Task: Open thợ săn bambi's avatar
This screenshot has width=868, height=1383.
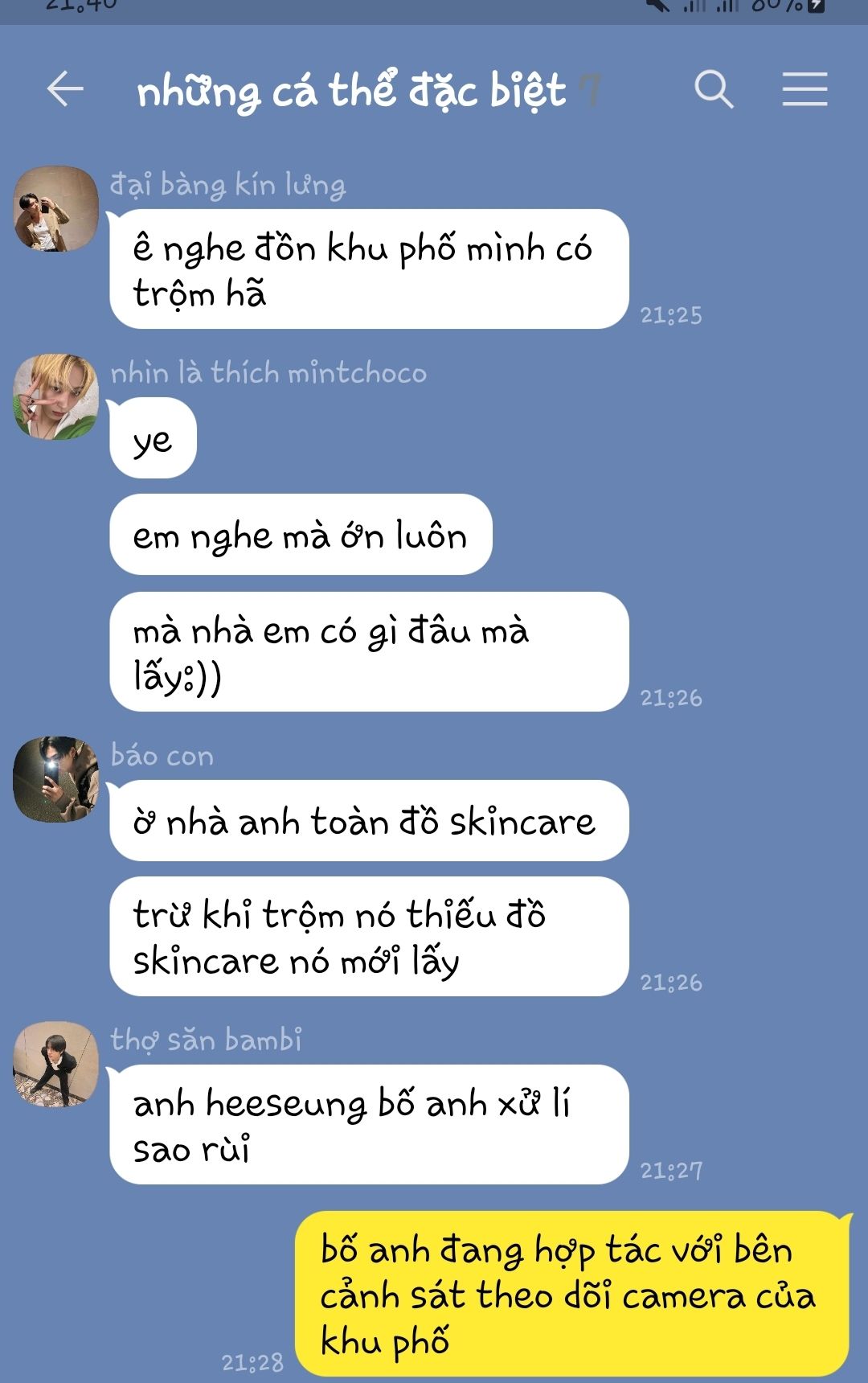Action: tap(56, 1065)
